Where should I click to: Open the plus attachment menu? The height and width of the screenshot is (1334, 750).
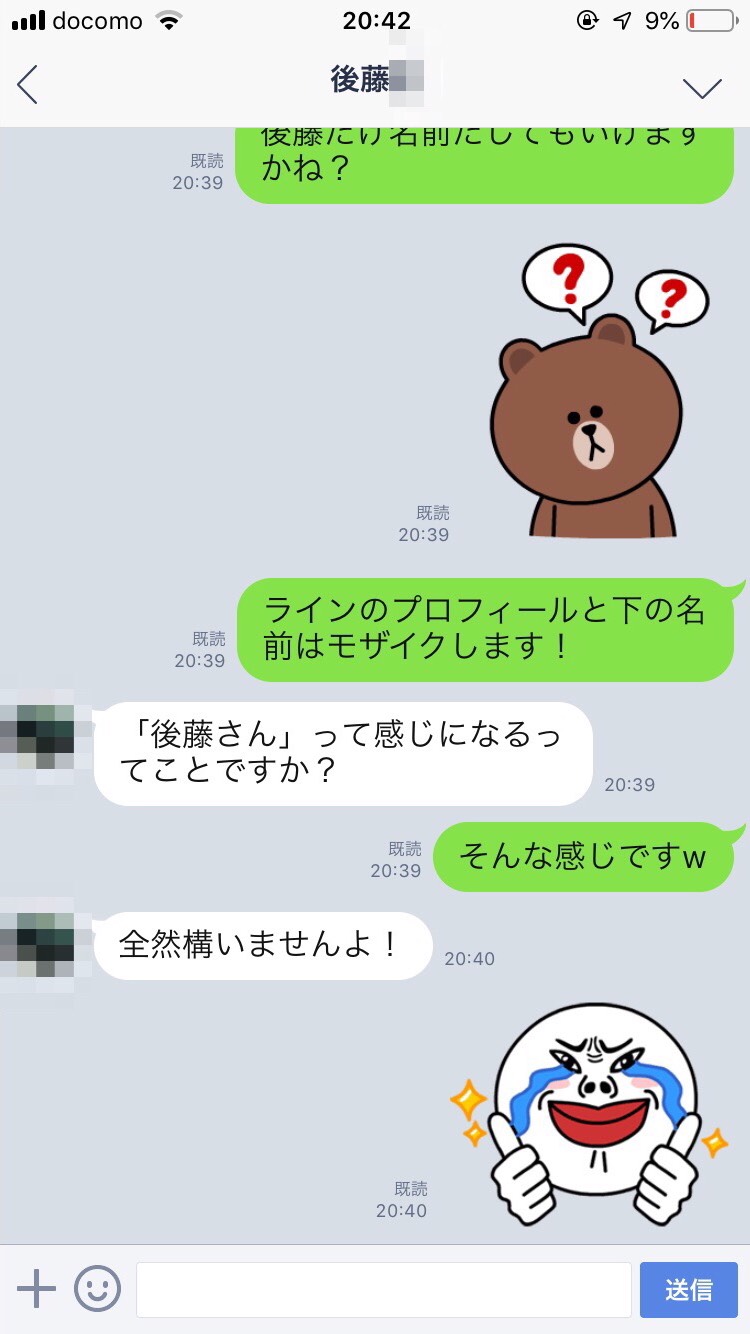37,1289
